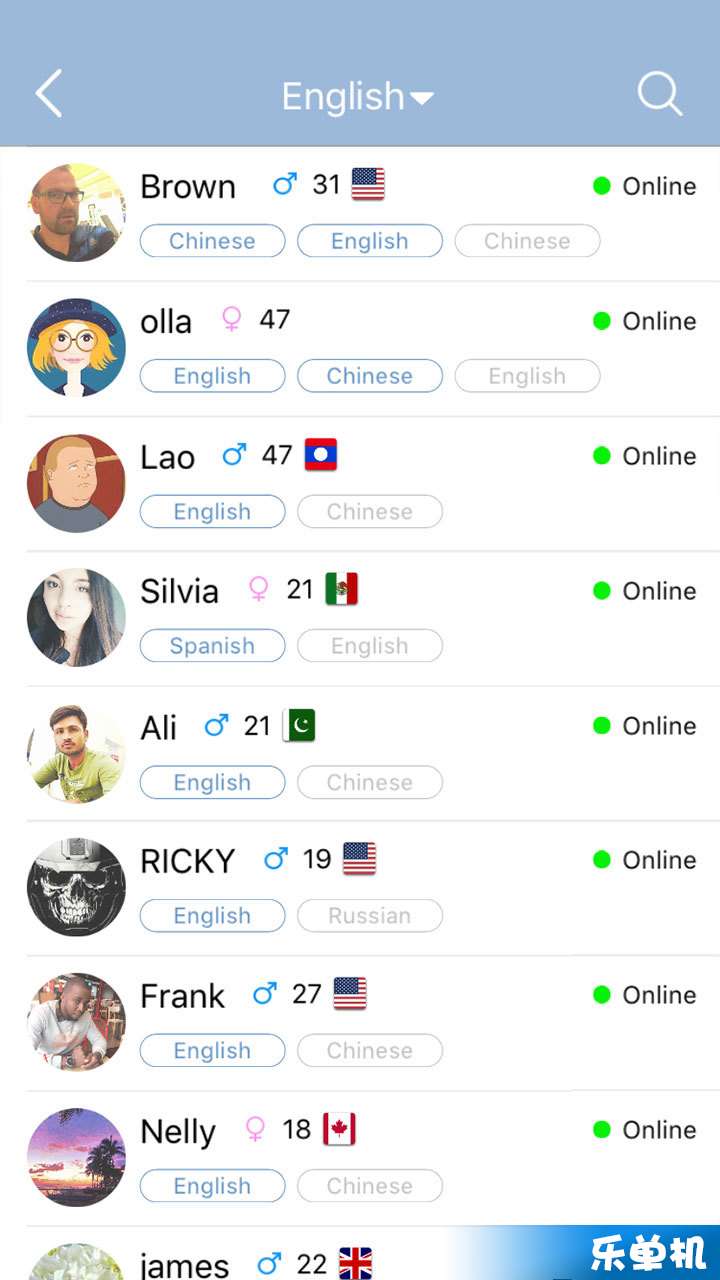Open the search magnifier icon
720x1280 pixels.
pos(659,94)
